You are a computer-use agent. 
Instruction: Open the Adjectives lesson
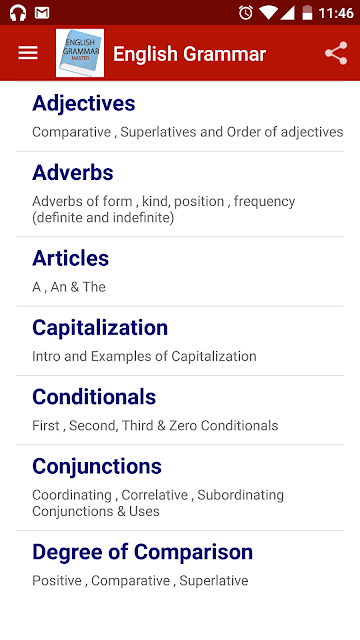180,117
